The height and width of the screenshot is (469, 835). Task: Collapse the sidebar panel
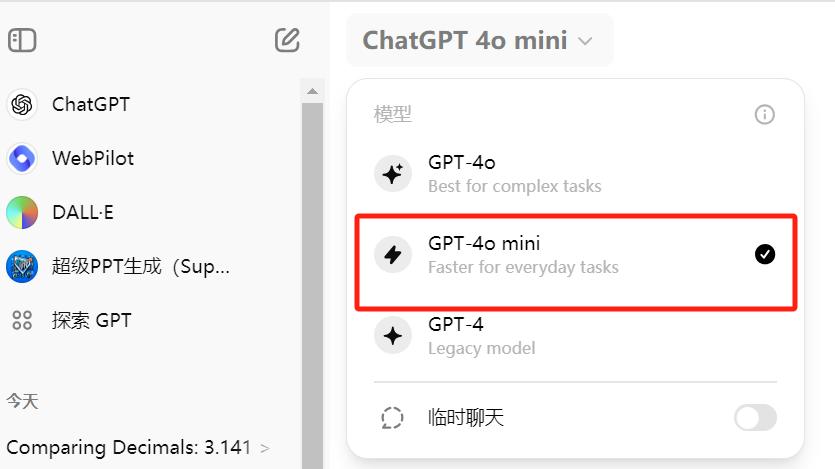click(x=22, y=40)
